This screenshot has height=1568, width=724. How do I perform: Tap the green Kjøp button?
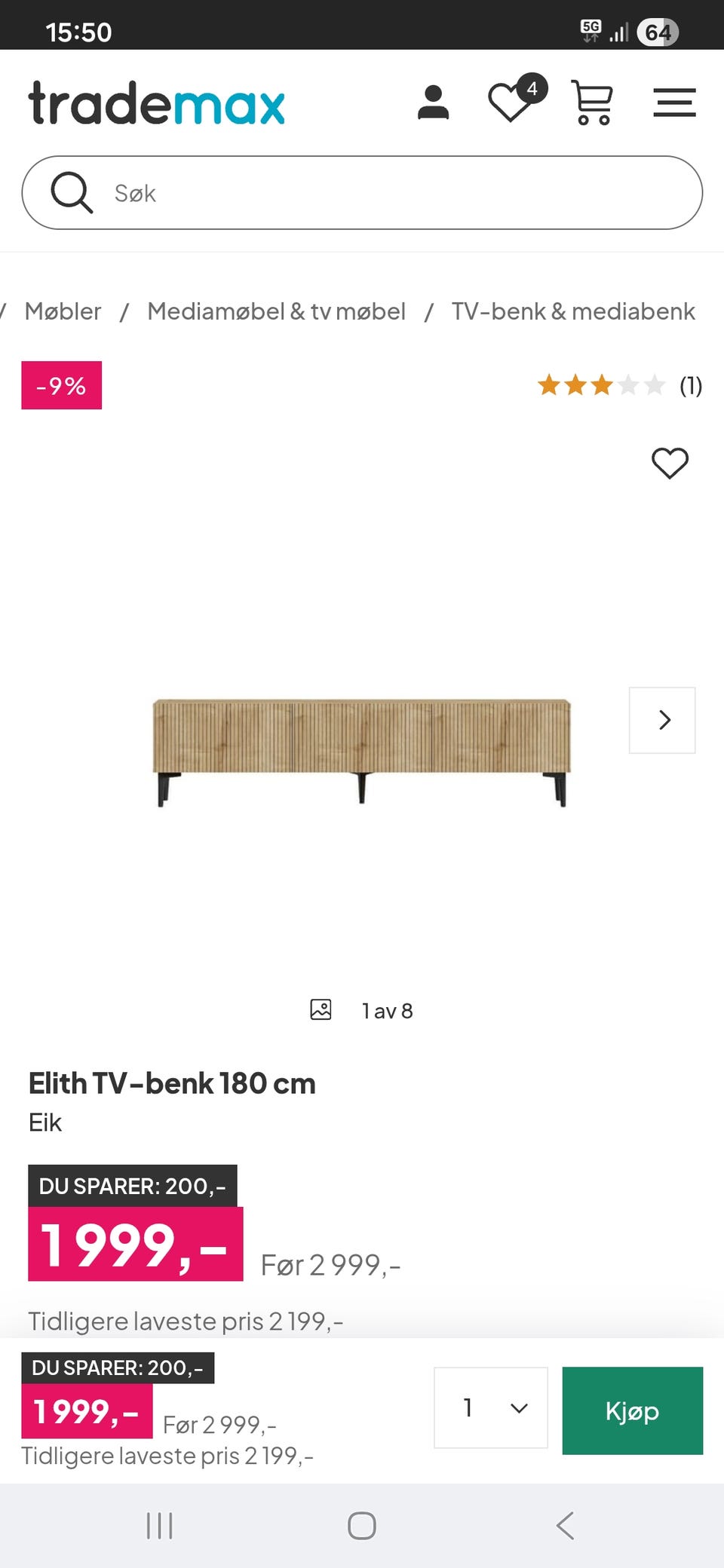tap(633, 1410)
